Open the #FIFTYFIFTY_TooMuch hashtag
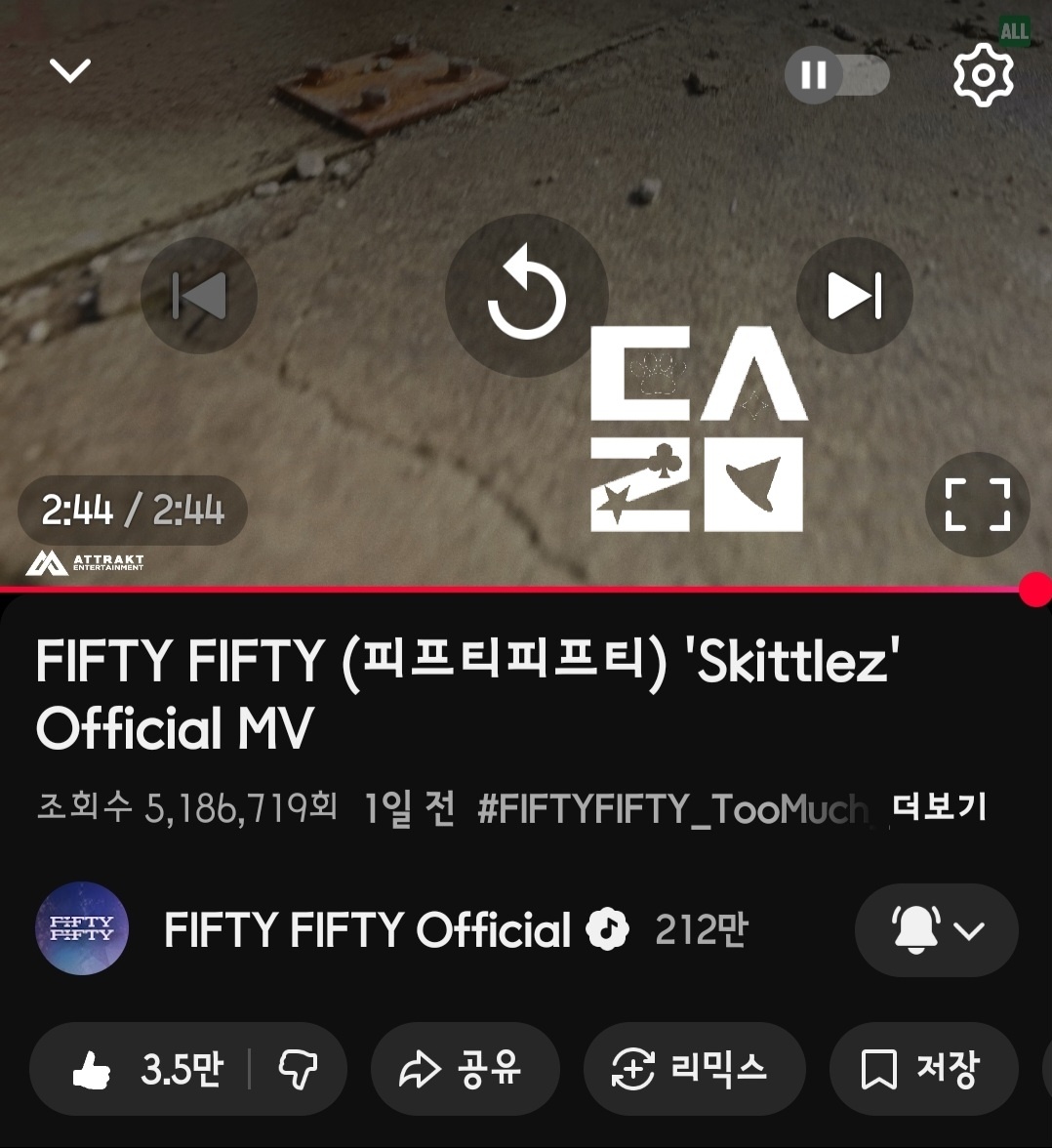Image resolution: width=1052 pixels, height=1148 pixels. click(671, 809)
